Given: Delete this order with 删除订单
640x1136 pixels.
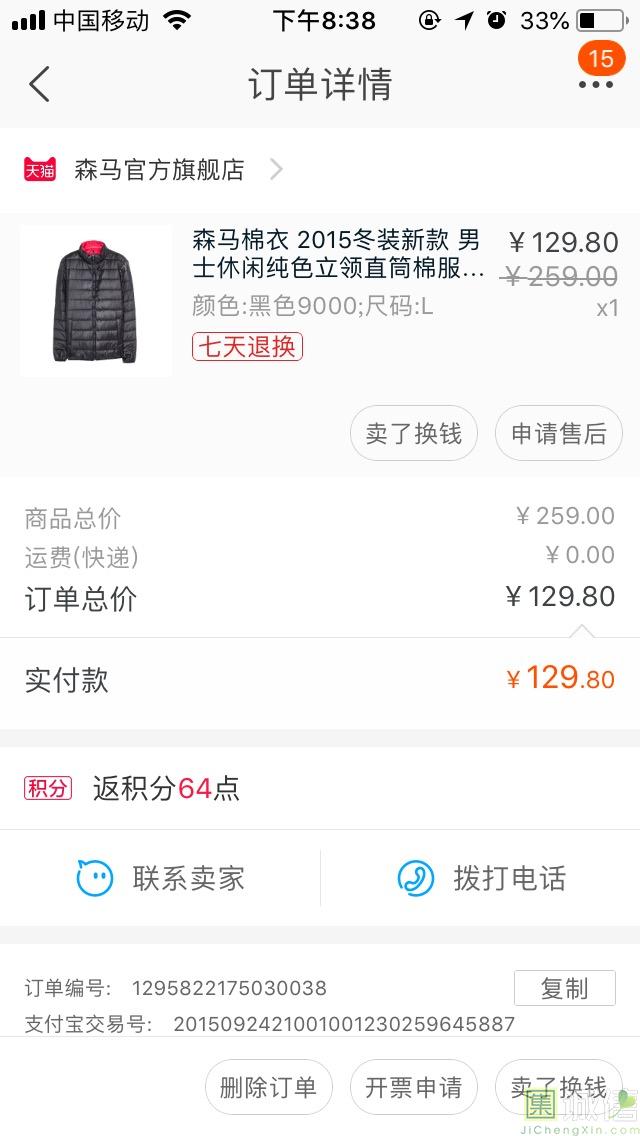Looking at the screenshot, I should (268, 1087).
